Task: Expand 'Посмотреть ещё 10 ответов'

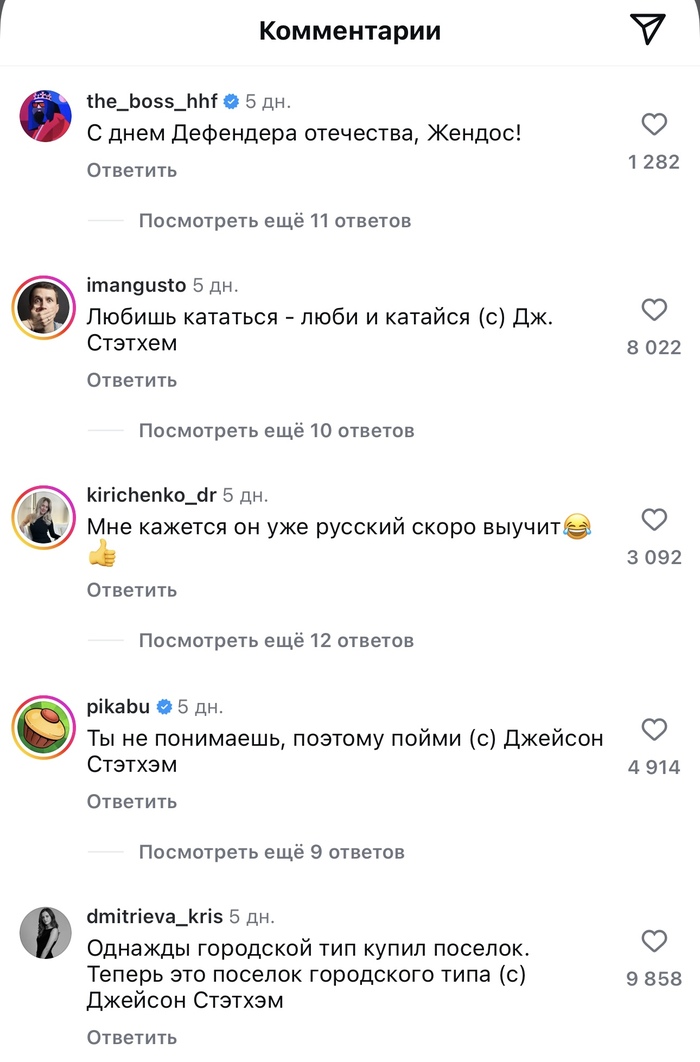Action: 276,431
